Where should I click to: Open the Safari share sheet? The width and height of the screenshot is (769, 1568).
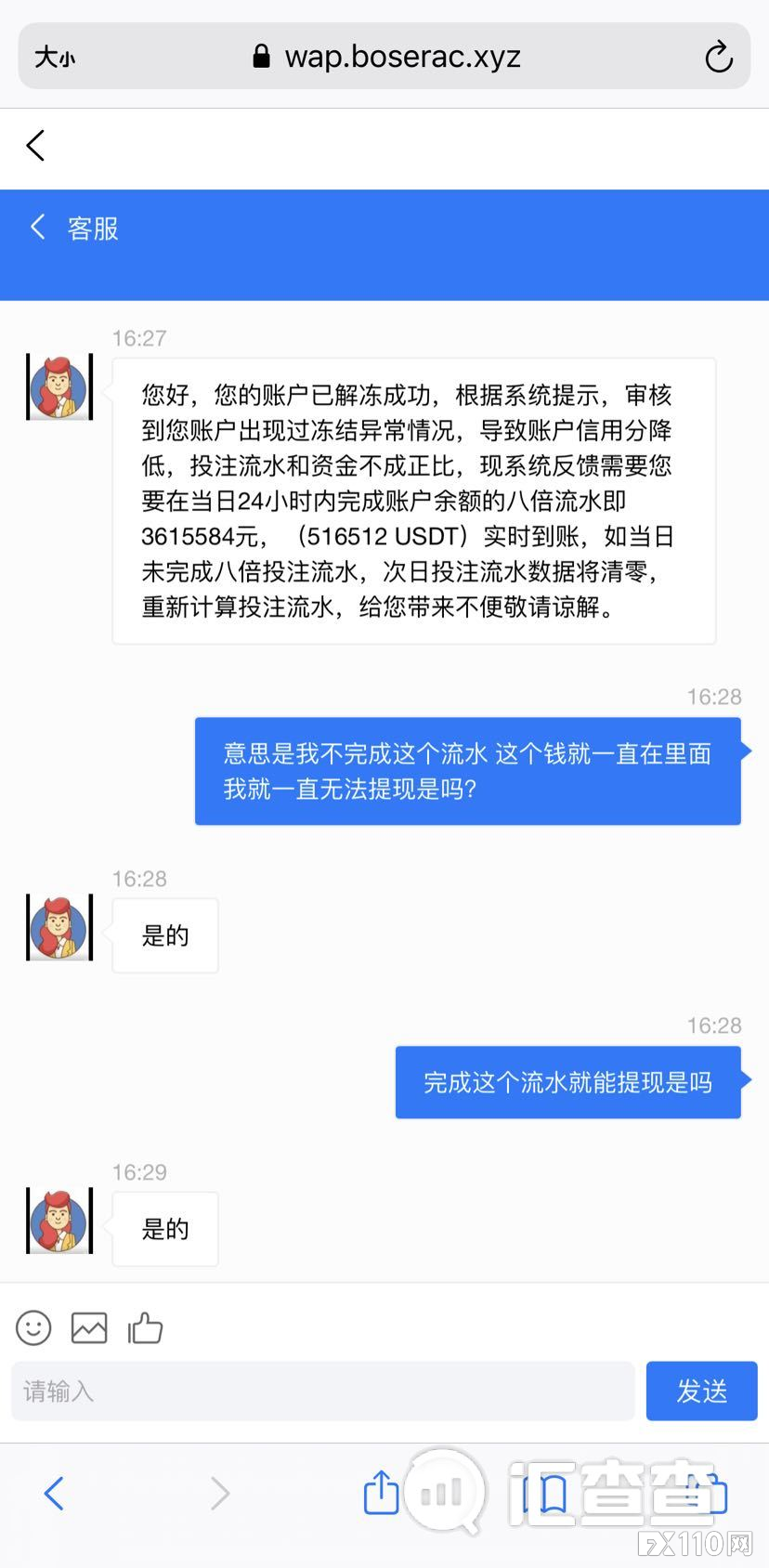[380, 1494]
